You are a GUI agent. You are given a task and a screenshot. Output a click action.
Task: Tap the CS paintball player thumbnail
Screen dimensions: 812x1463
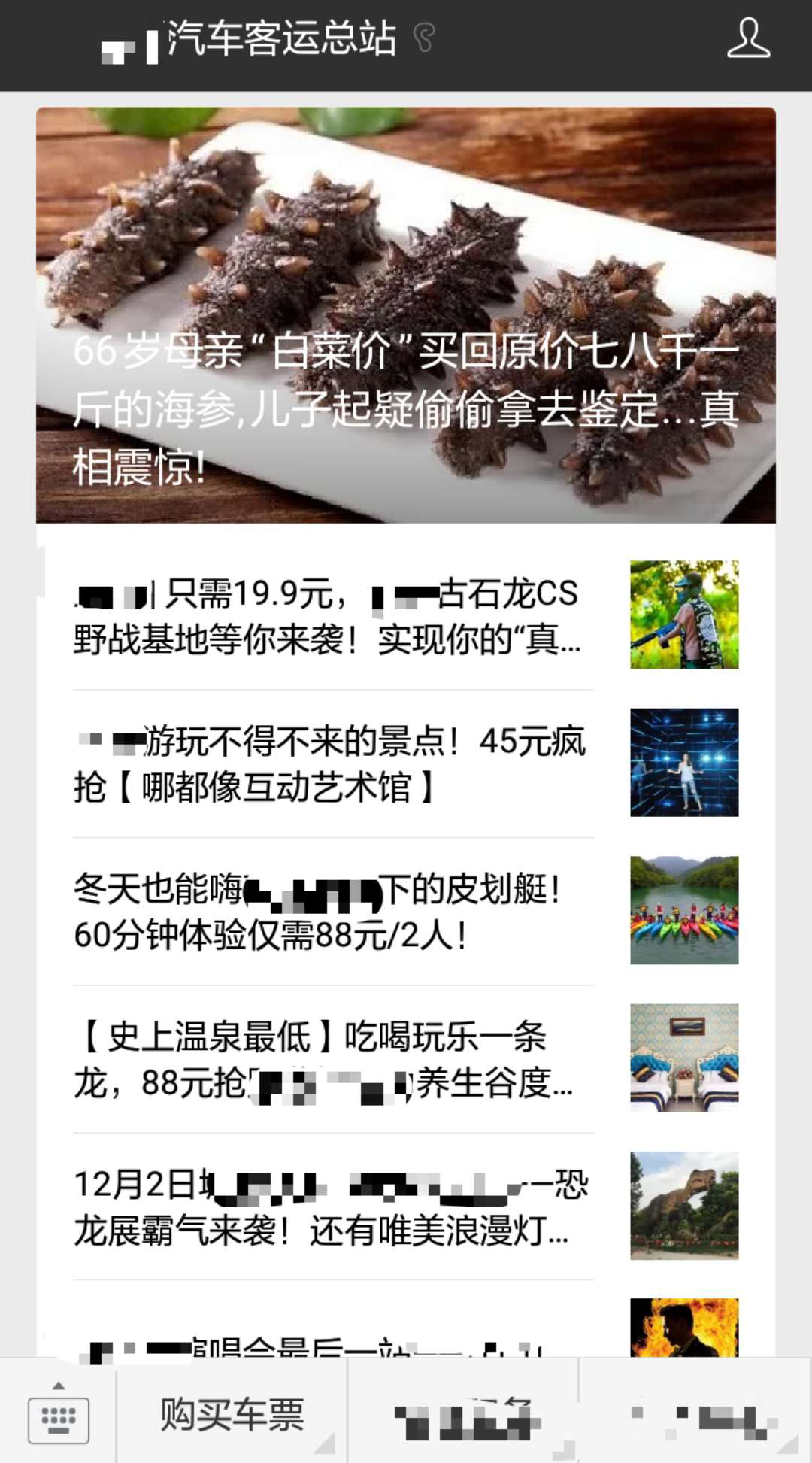coord(683,617)
